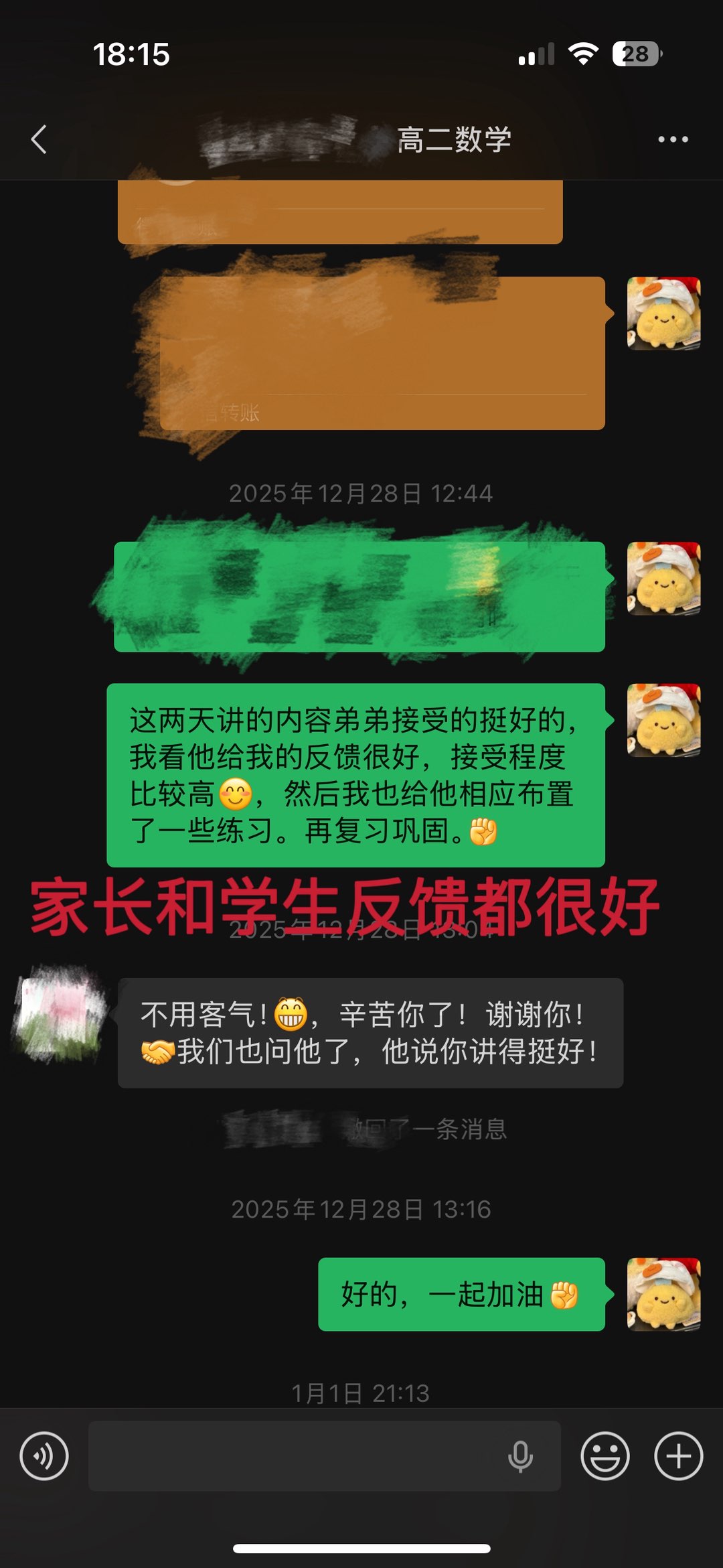Switch to voice message input

[44, 1456]
